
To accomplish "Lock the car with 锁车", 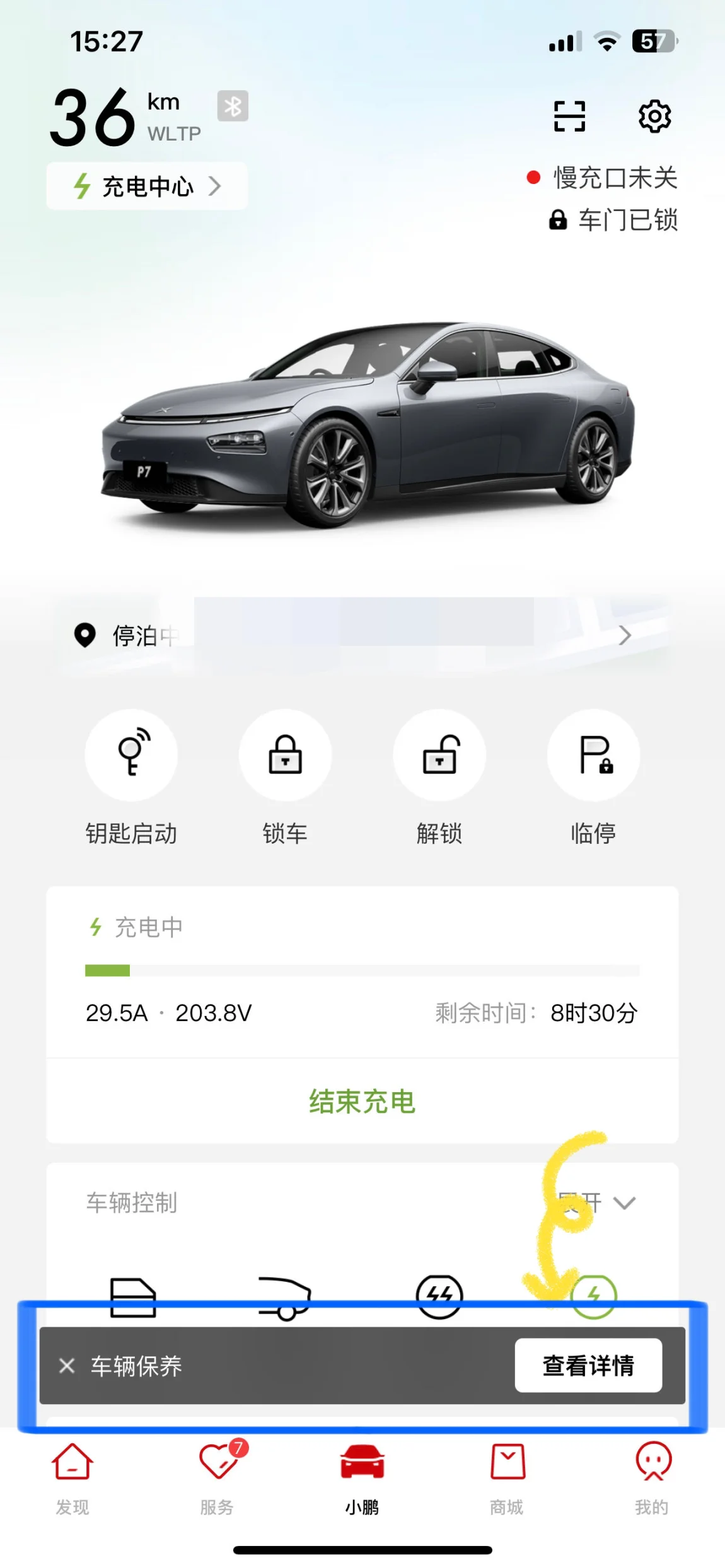I will click(x=285, y=755).
